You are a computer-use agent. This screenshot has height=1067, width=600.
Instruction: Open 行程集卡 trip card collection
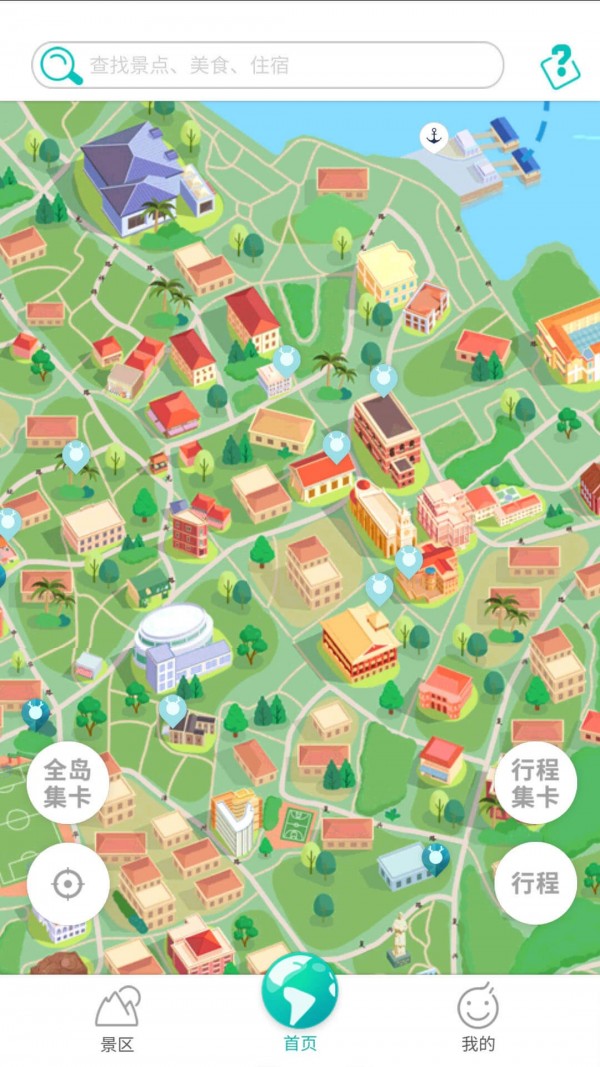click(x=535, y=783)
